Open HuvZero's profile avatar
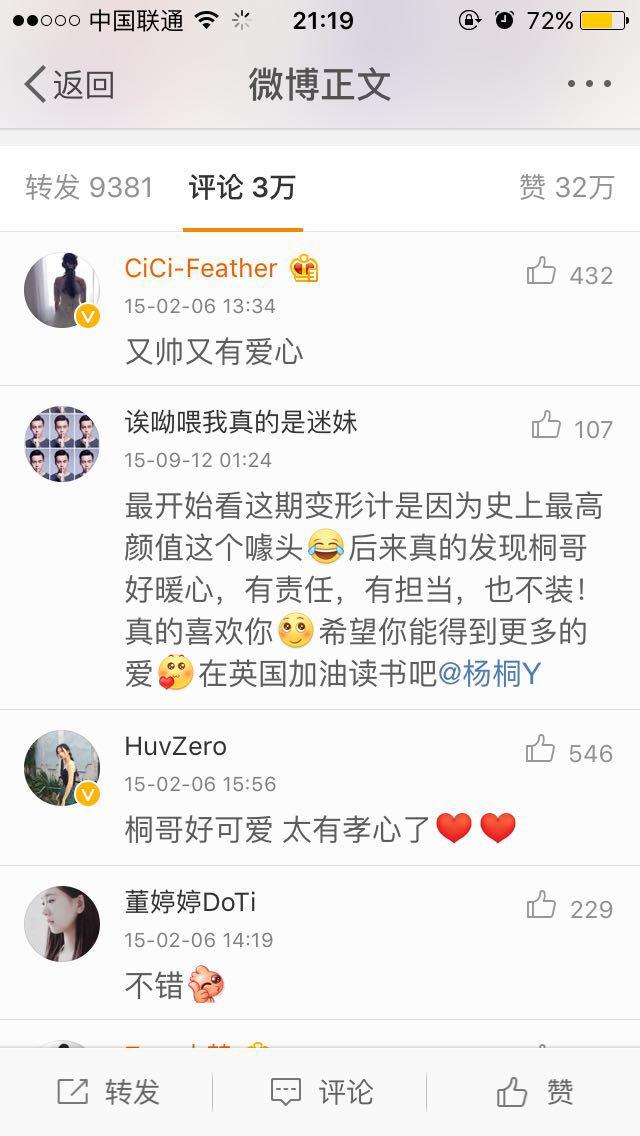Image resolution: width=640 pixels, height=1136 pixels. (x=62, y=768)
